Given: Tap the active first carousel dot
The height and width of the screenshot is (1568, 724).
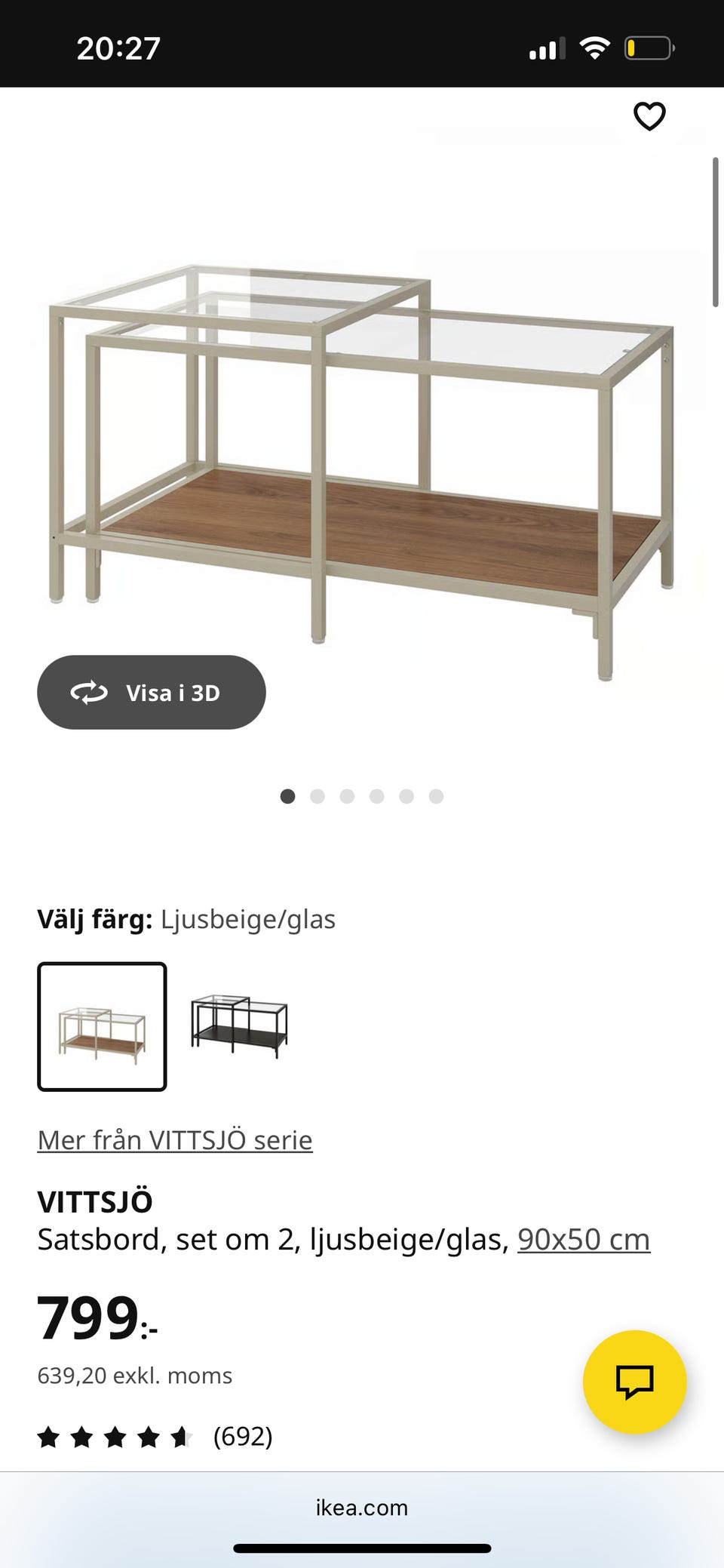Looking at the screenshot, I should pos(288,796).
